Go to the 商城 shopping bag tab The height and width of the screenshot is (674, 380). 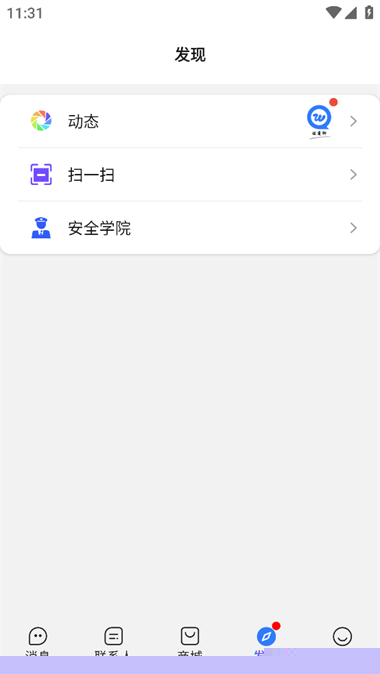[x=190, y=640]
